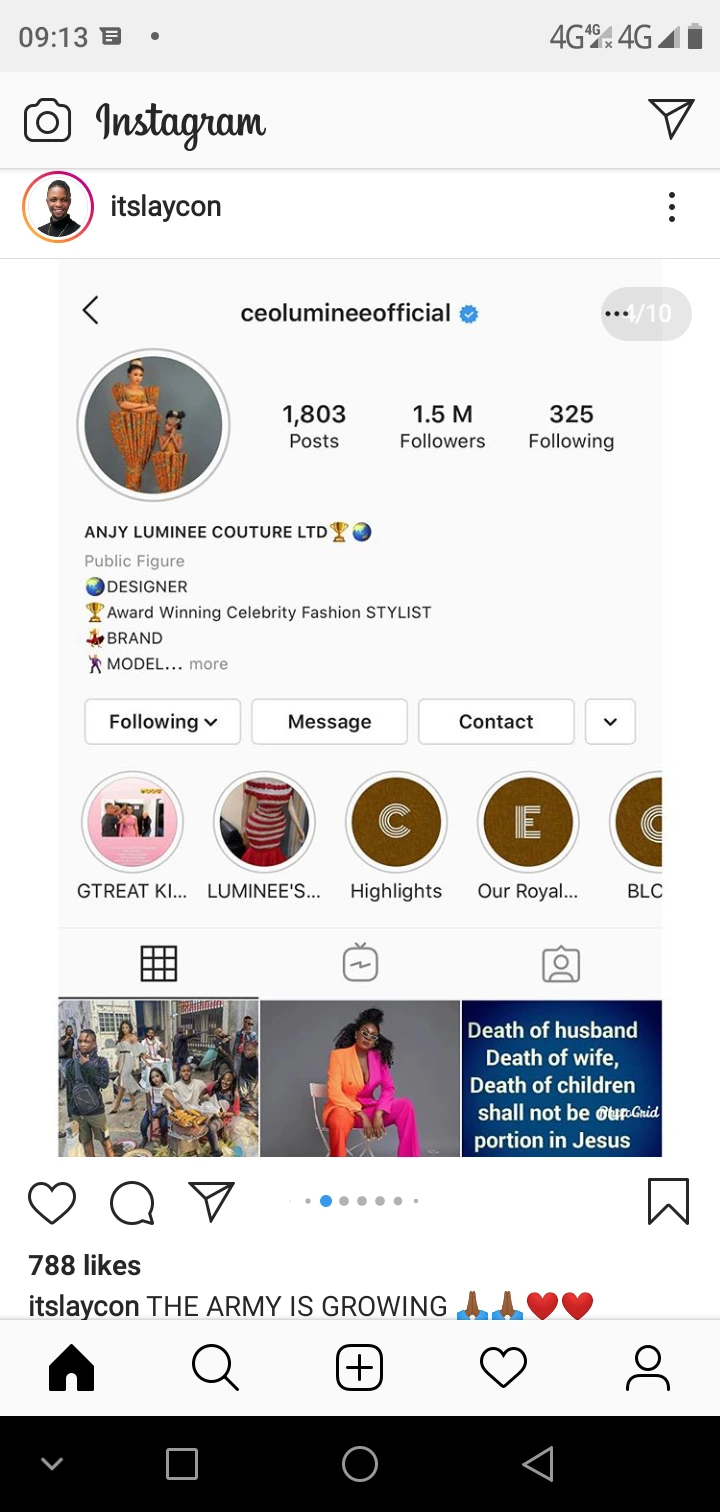The height and width of the screenshot is (1512, 720).
Task: Open the Instagram camera
Action: [47, 121]
